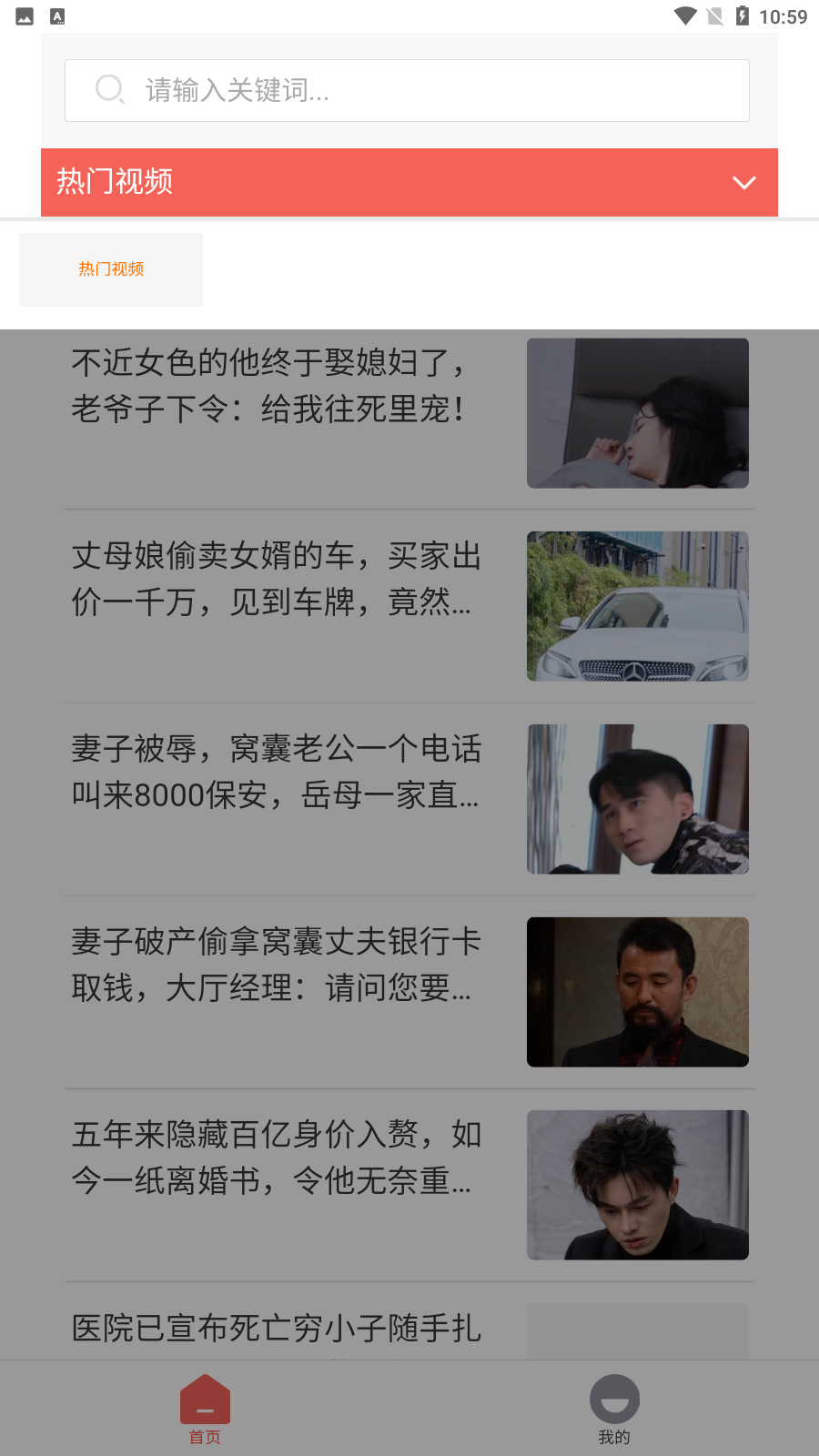Collapse the 热门视频 banner chevron
This screenshot has width=819, height=1456.
click(x=744, y=183)
